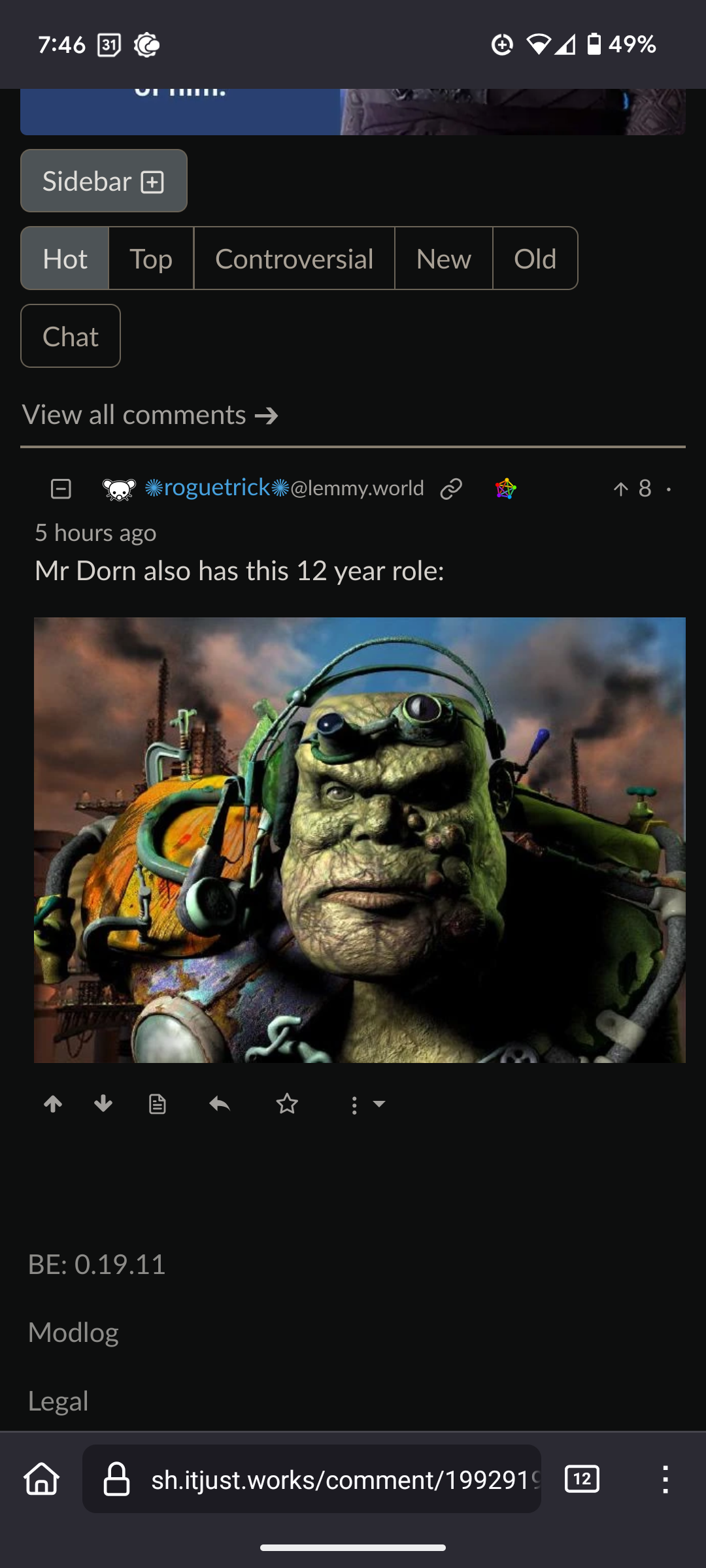The width and height of the screenshot is (706, 1568).
Task: Collapse roguetrick's comment
Action: (61, 489)
